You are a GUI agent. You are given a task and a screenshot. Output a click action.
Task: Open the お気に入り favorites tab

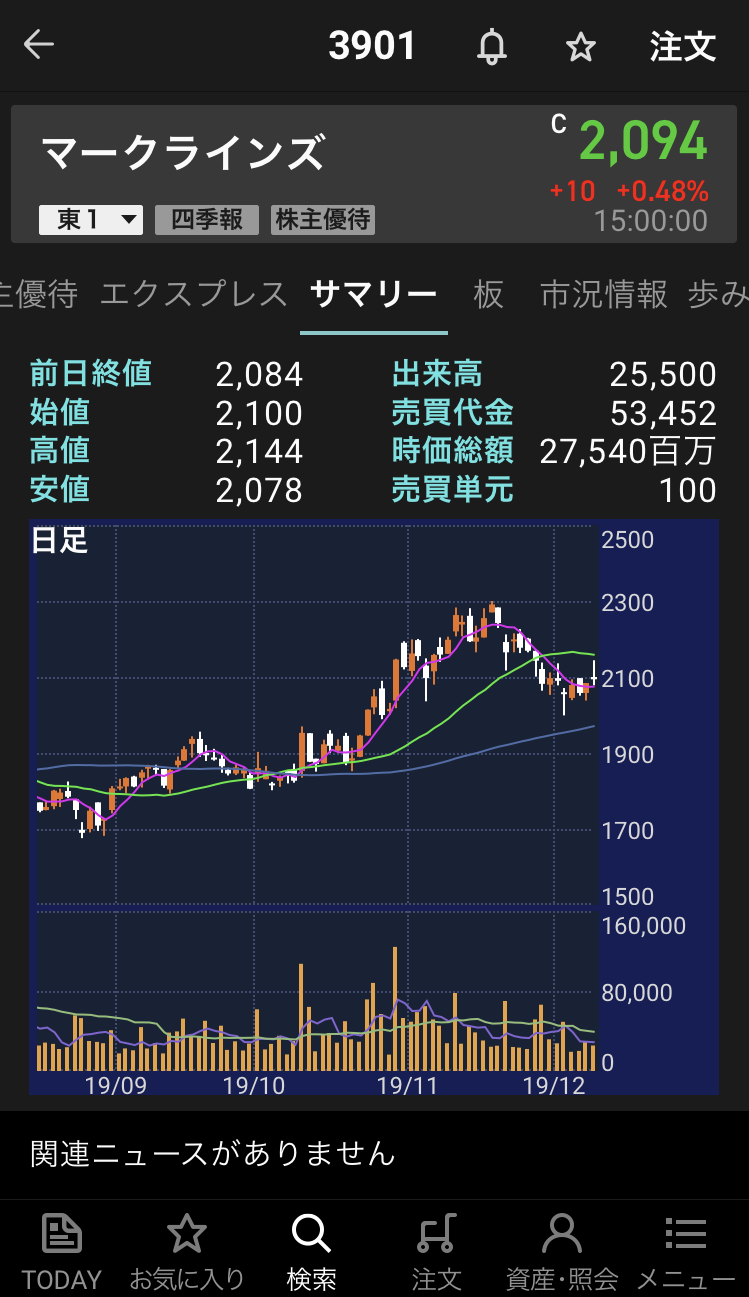(187, 1250)
